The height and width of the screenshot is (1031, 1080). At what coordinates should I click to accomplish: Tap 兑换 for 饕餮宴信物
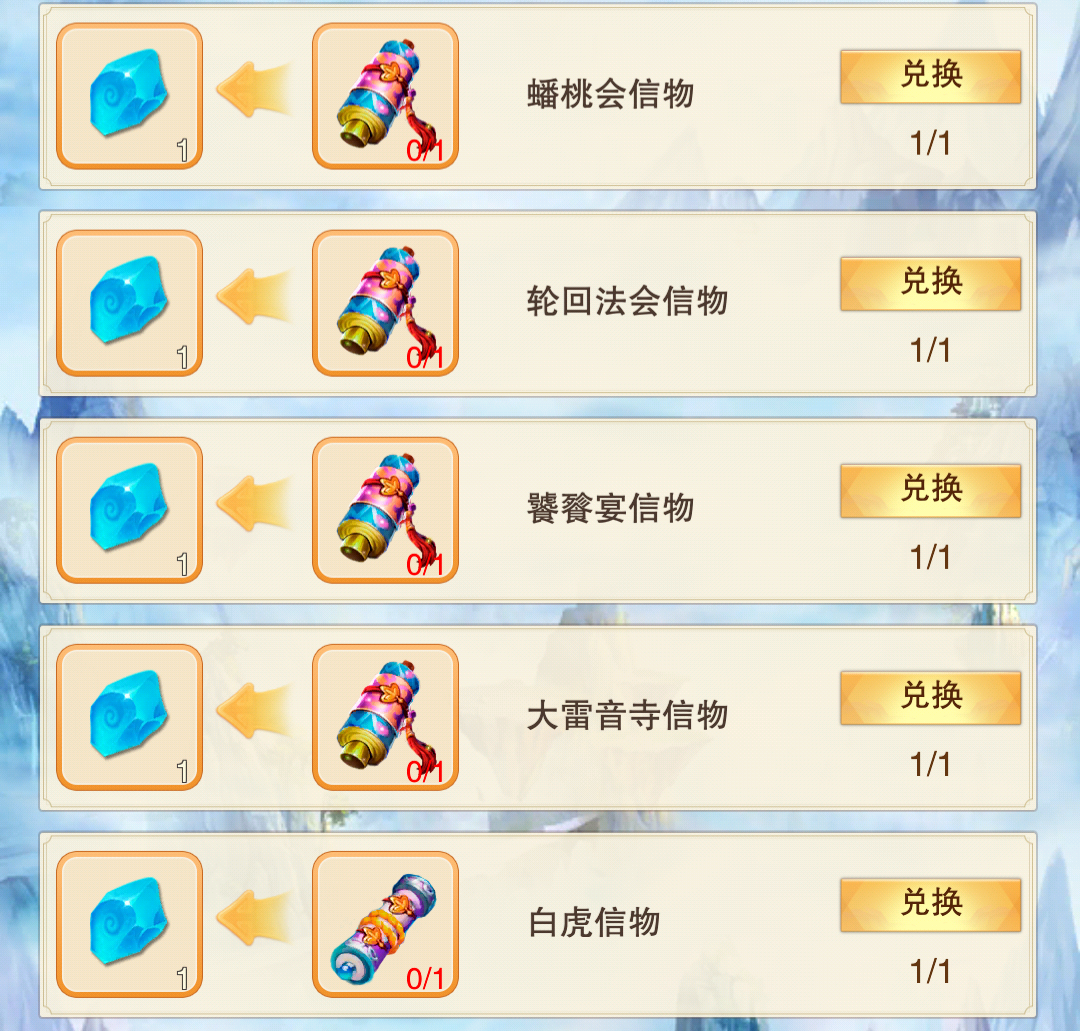930,491
